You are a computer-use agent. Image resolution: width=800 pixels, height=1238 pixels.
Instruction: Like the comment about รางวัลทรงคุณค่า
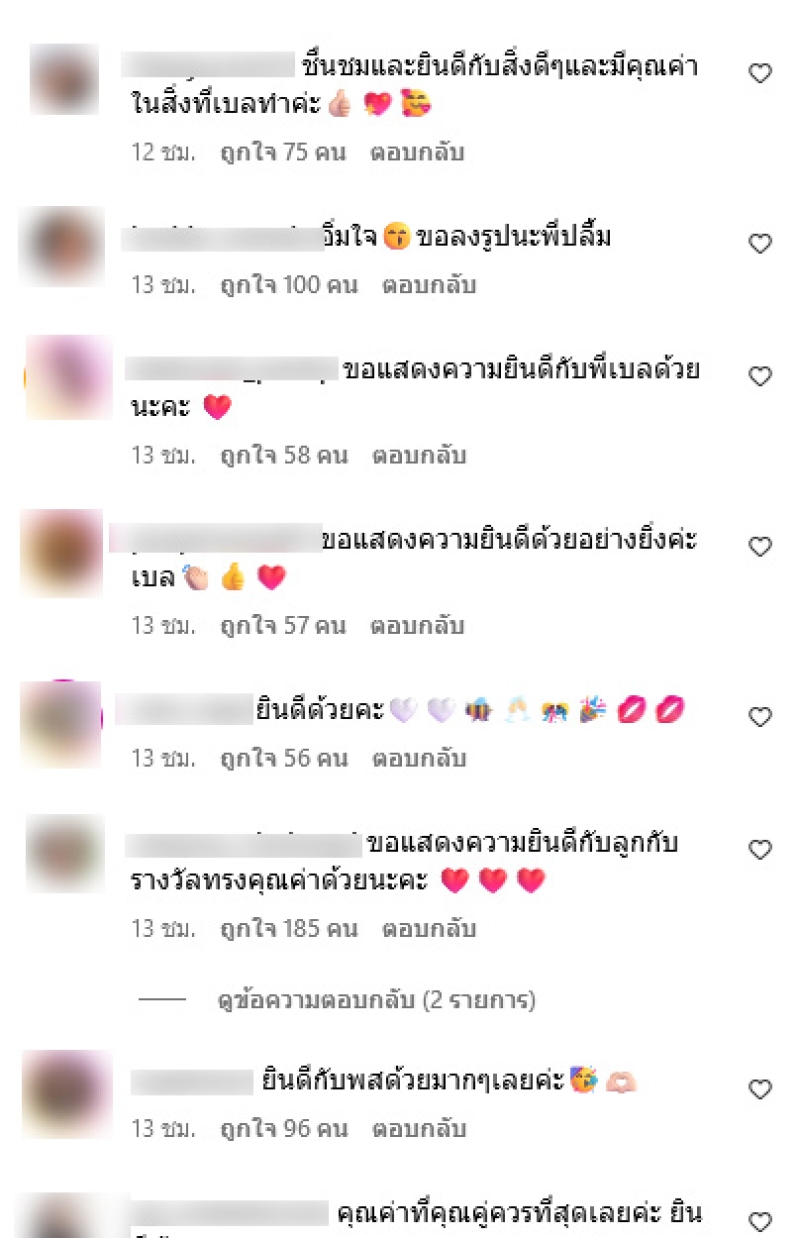[x=760, y=849]
